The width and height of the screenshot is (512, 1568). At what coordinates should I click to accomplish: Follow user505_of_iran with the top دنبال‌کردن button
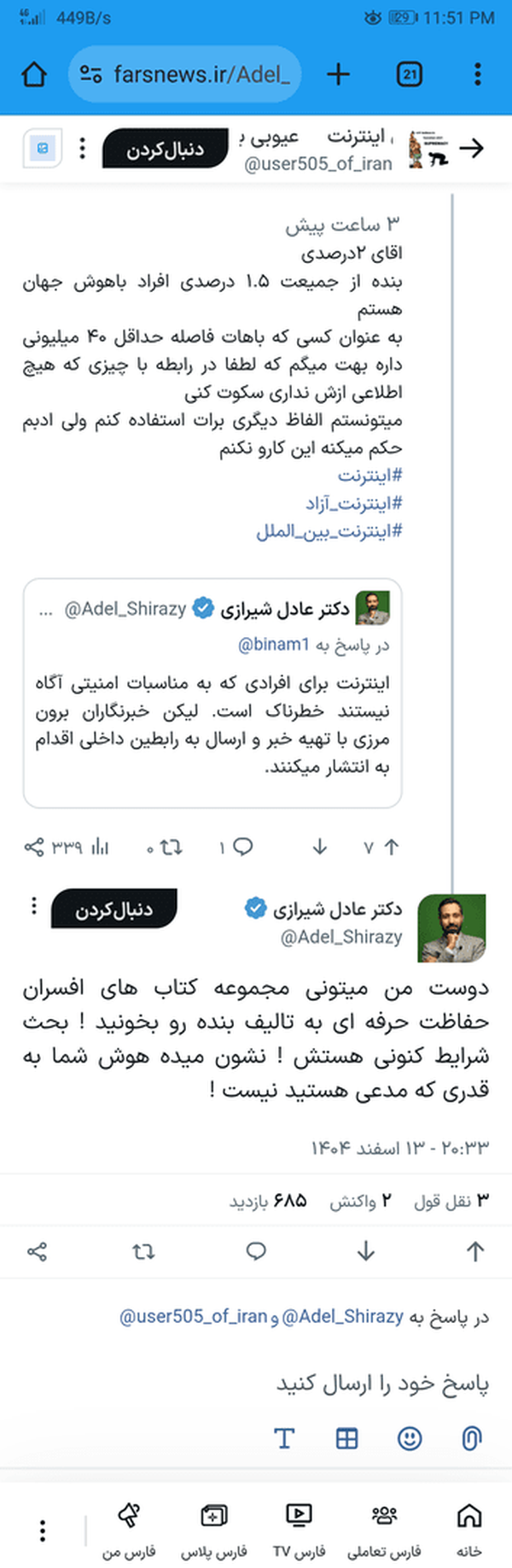coord(166,149)
